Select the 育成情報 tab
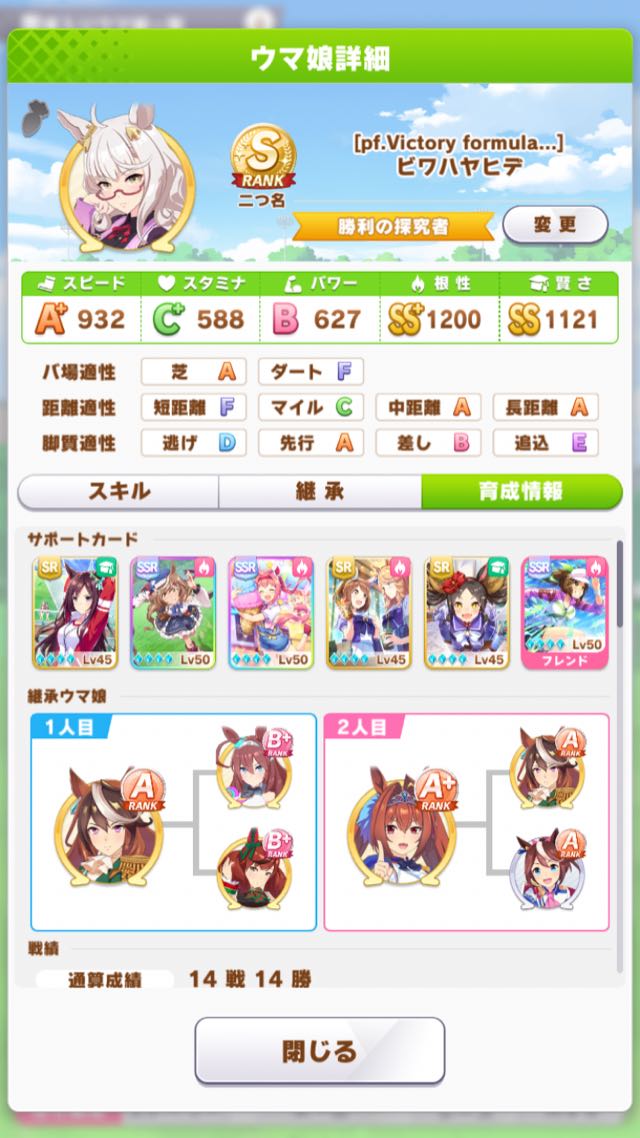This screenshot has height=1138, width=640. (x=521, y=491)
